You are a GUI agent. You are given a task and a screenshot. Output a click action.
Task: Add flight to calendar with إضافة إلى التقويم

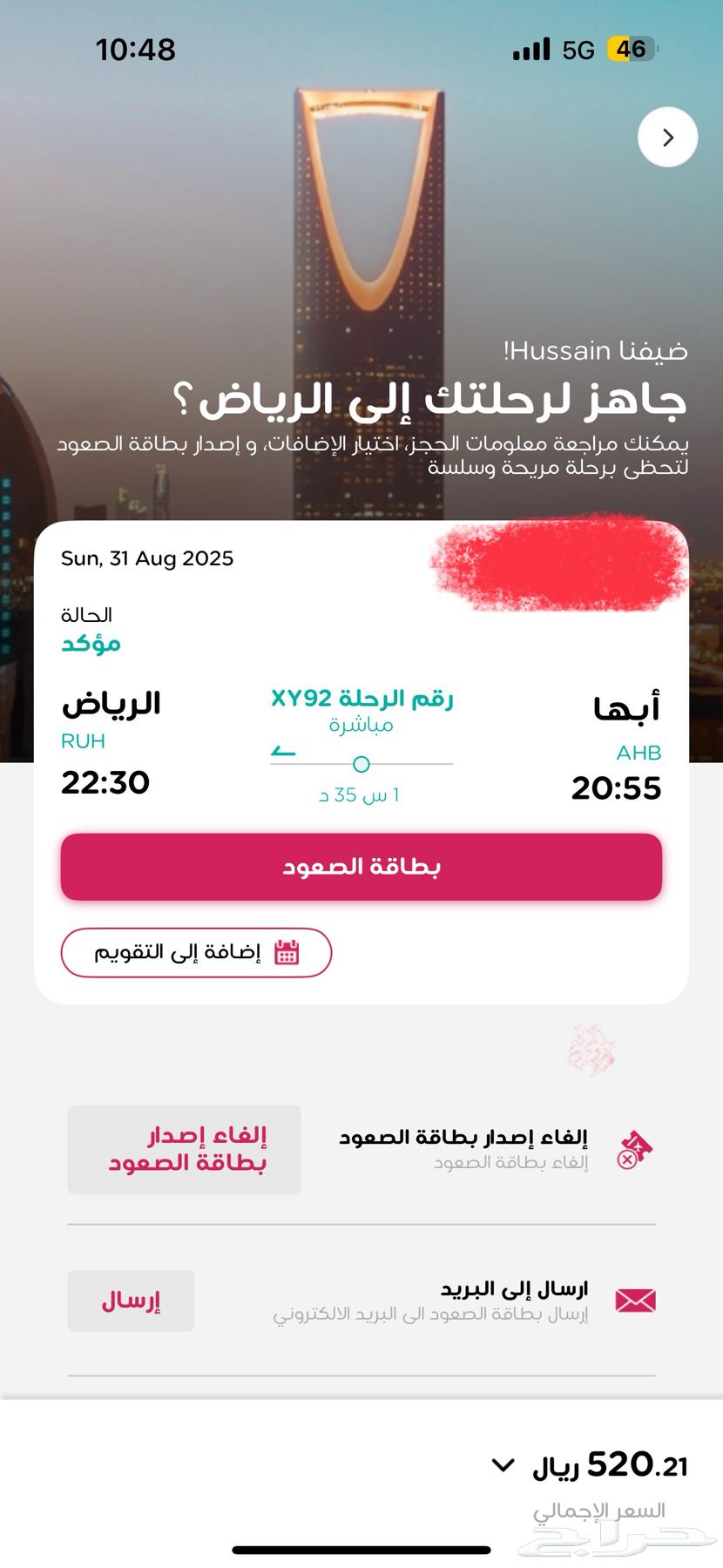pos(195,952)
